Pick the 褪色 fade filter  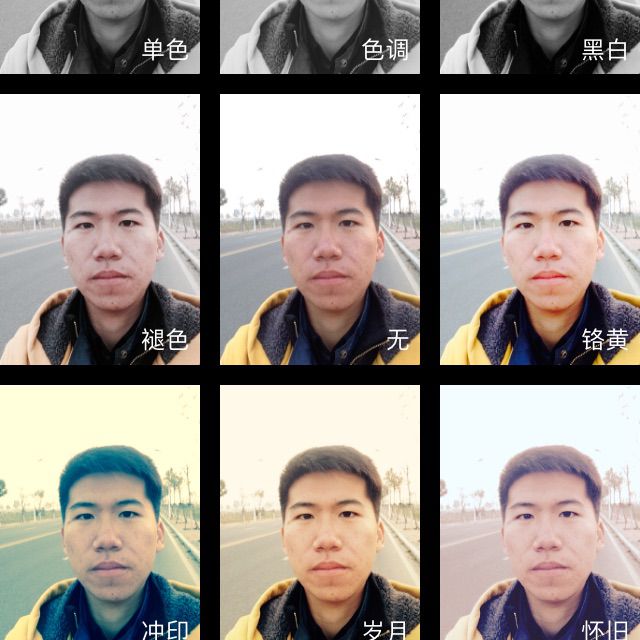(100, 229)
